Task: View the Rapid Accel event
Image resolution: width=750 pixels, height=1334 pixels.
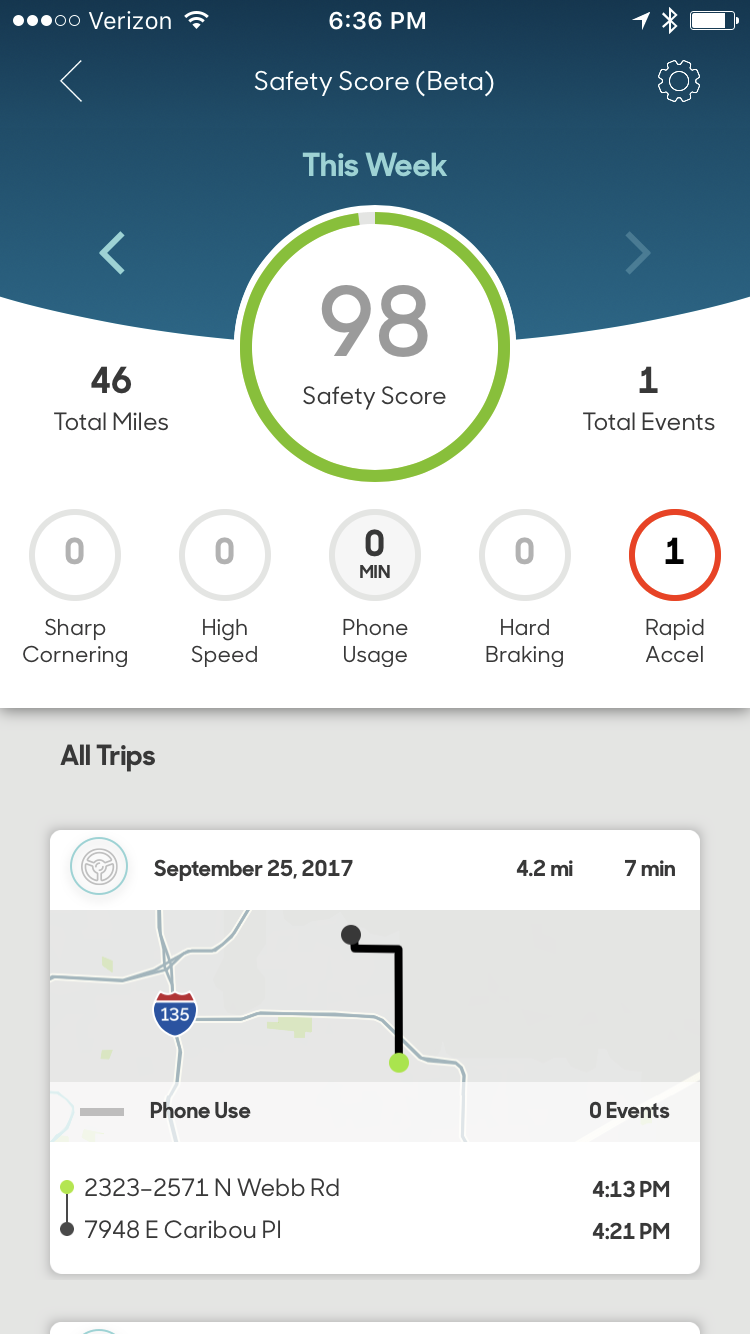Action: [x=674, y=555]
